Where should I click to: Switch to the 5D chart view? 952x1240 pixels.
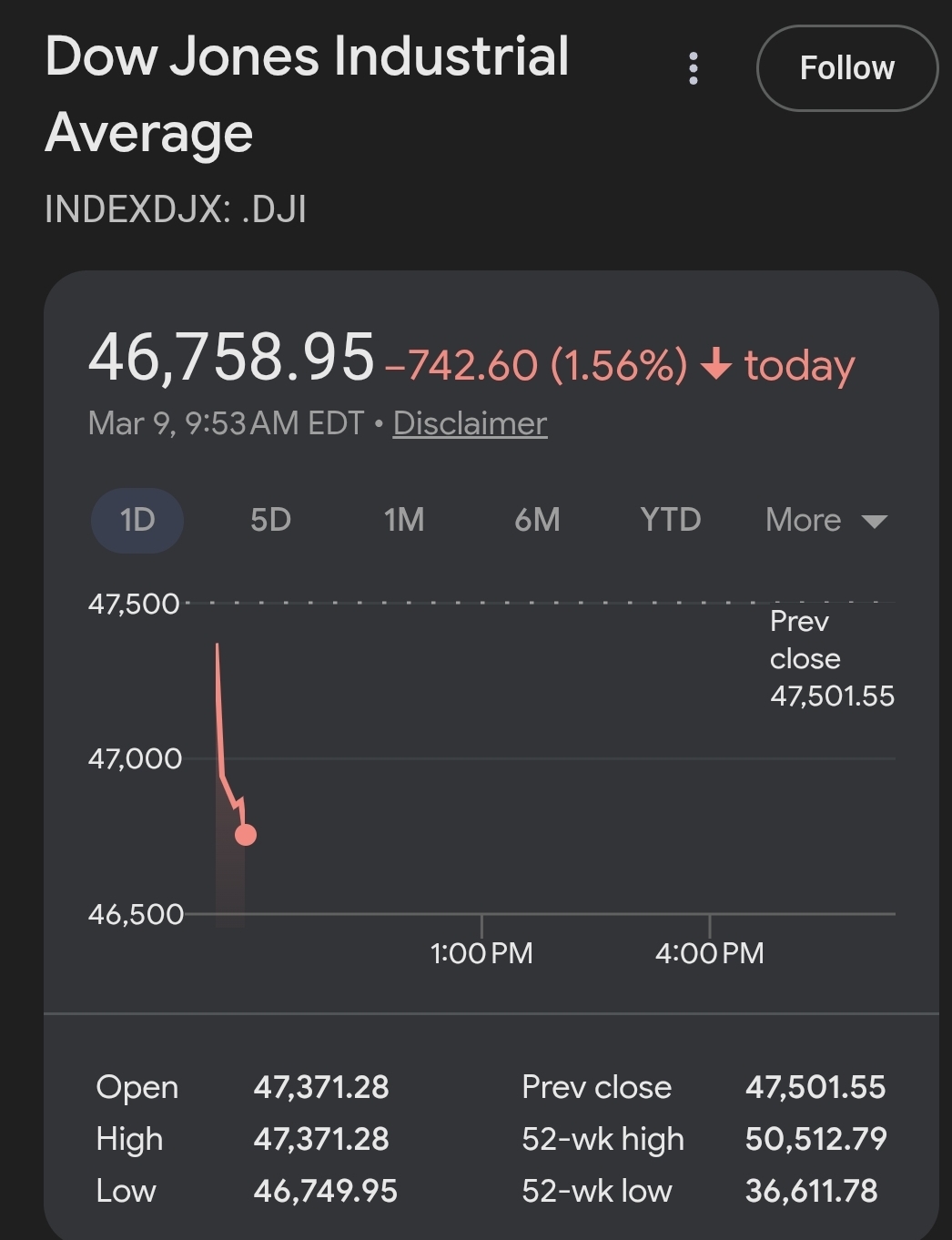tap(269, 520)
